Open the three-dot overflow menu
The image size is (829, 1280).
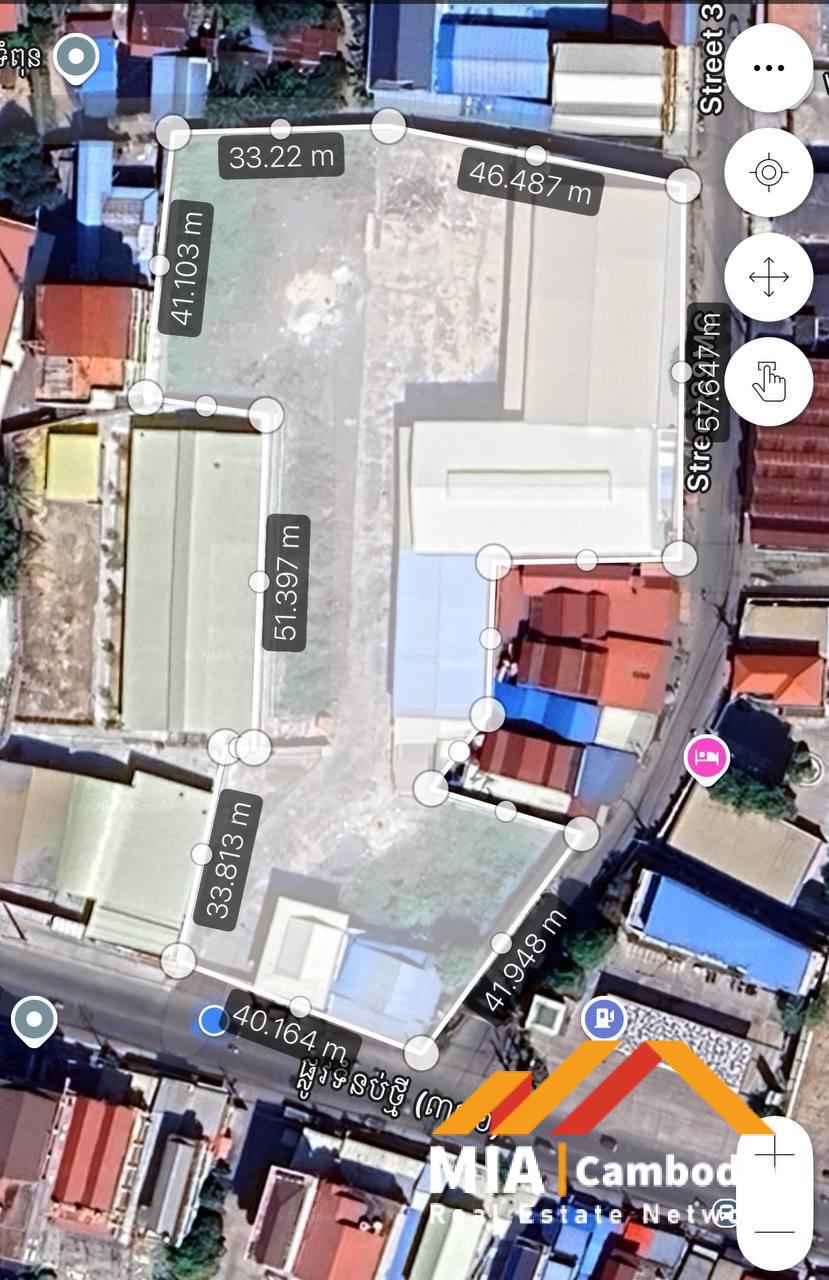[768, 68]
